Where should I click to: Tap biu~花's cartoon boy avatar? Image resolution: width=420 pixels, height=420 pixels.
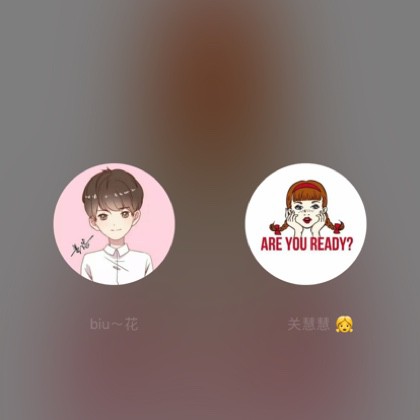pos(114,224)
